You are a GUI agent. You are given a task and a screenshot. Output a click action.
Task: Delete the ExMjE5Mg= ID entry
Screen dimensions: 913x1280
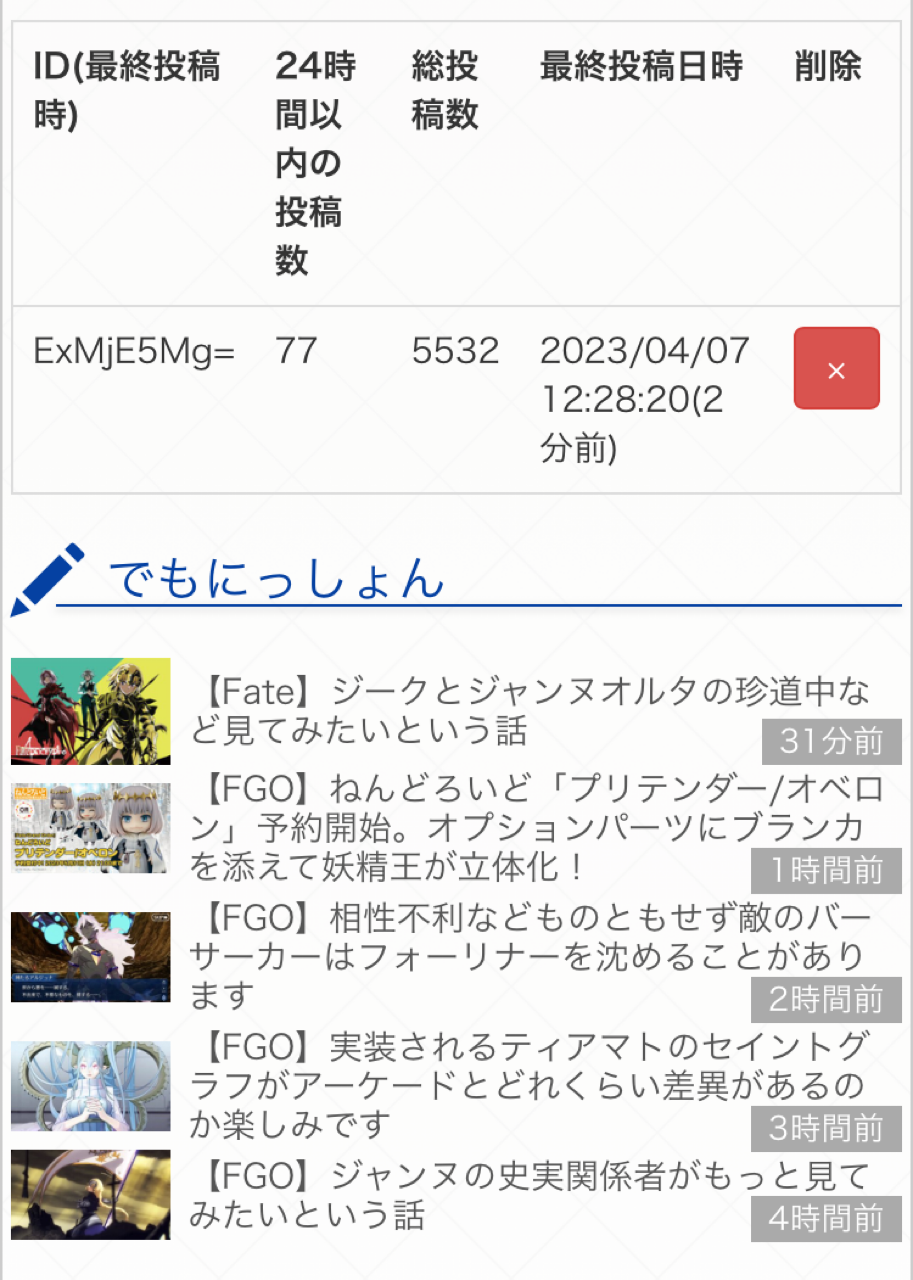tap(836, 369)
